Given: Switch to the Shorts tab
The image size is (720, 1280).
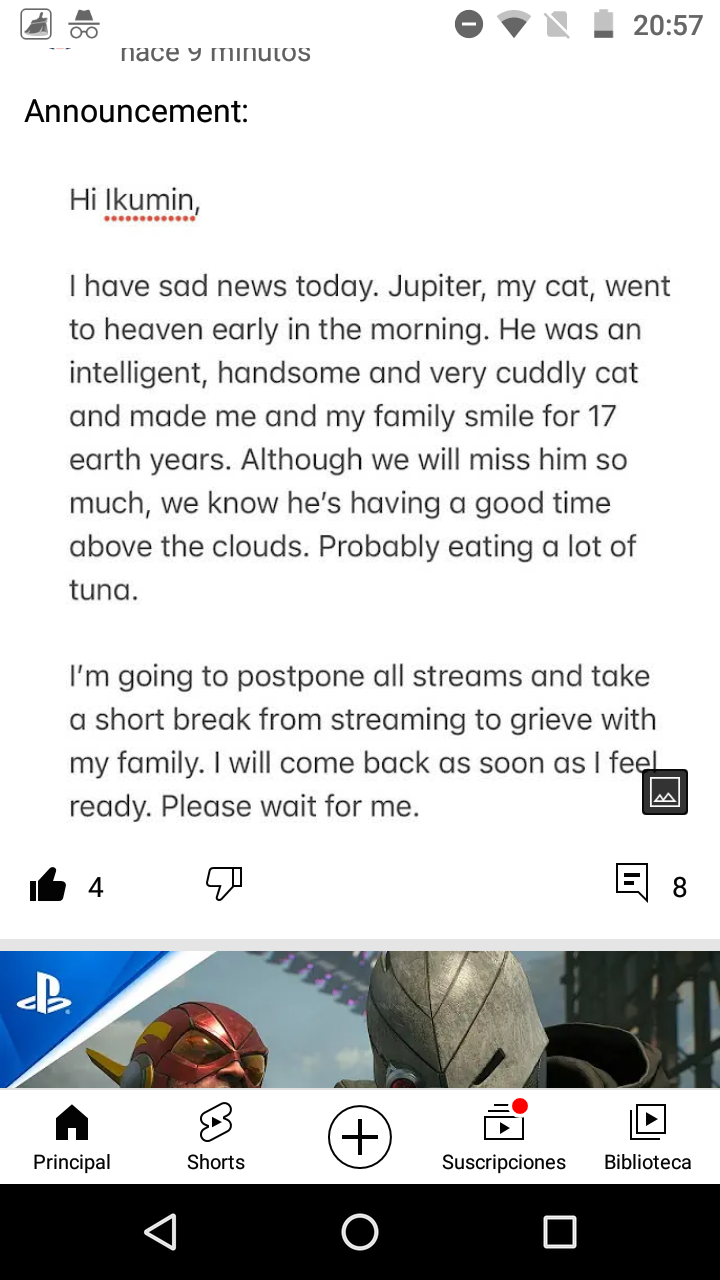Looking at the screenshot, I should (216, 1138).
